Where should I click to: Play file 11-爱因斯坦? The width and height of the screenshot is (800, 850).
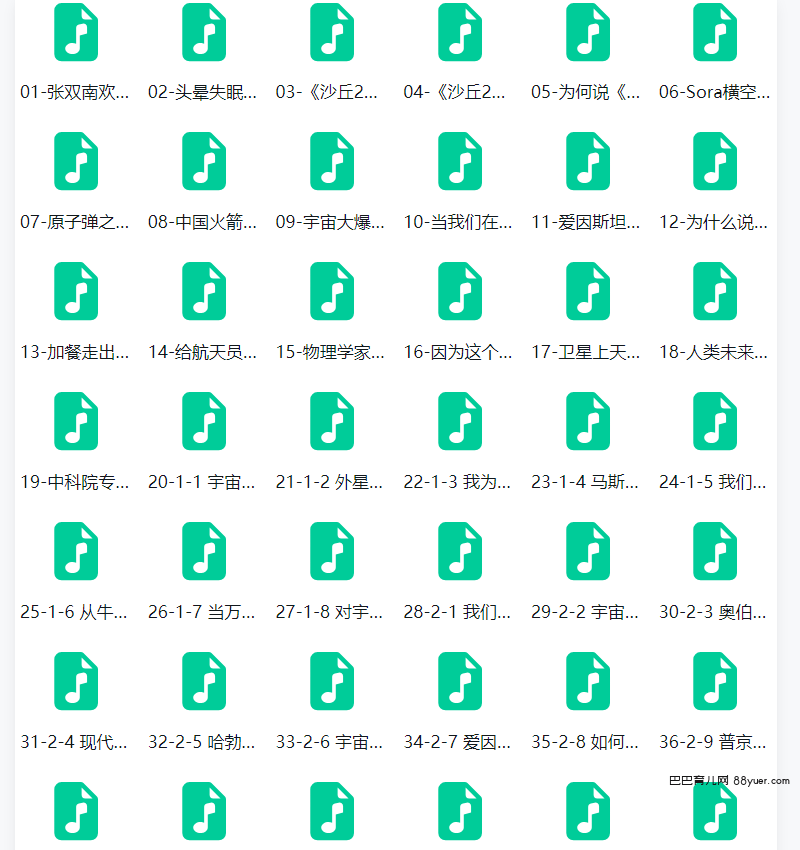588,161
